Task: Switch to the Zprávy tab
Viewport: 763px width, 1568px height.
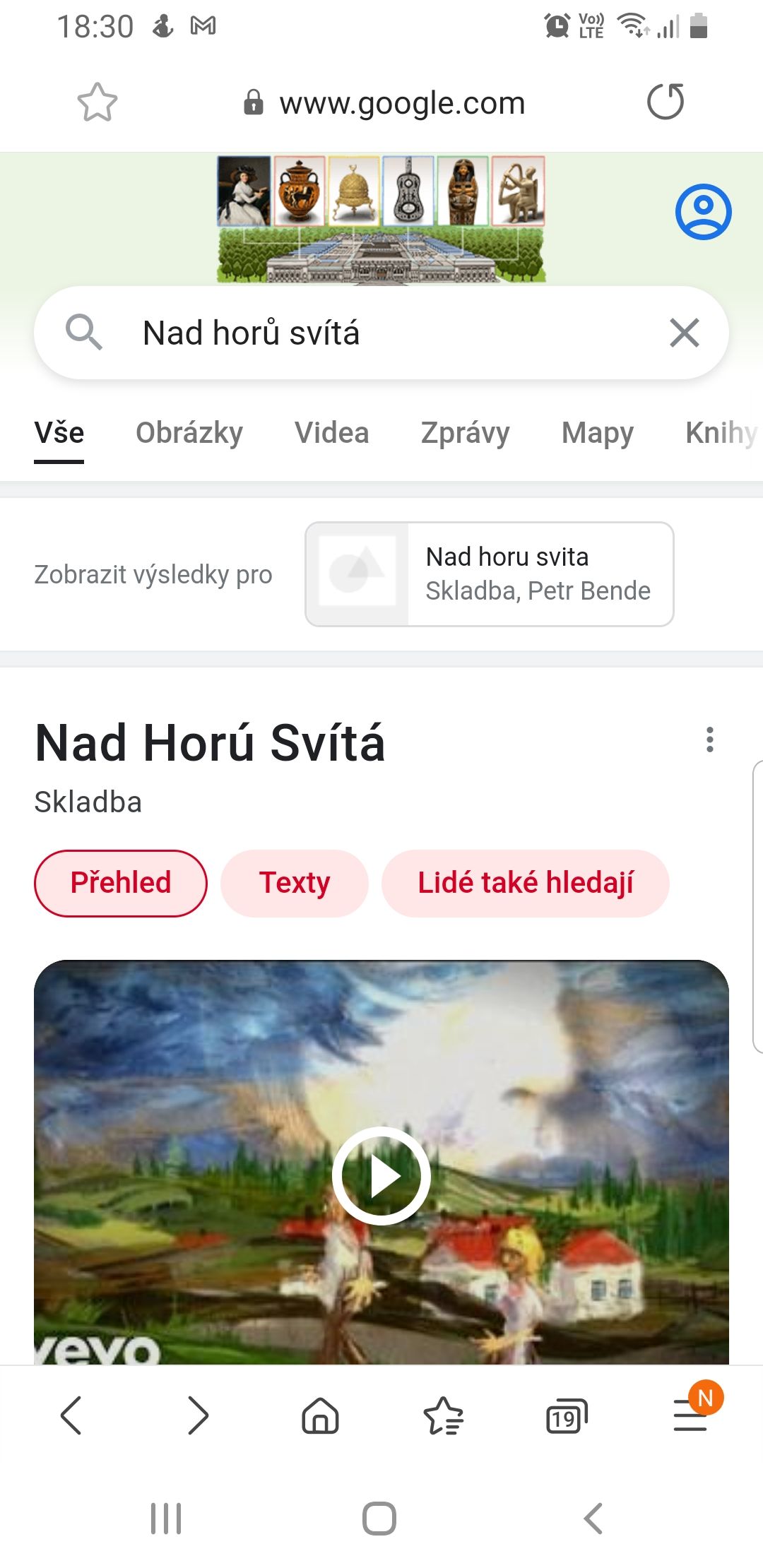Action: (x=465, y=433)
